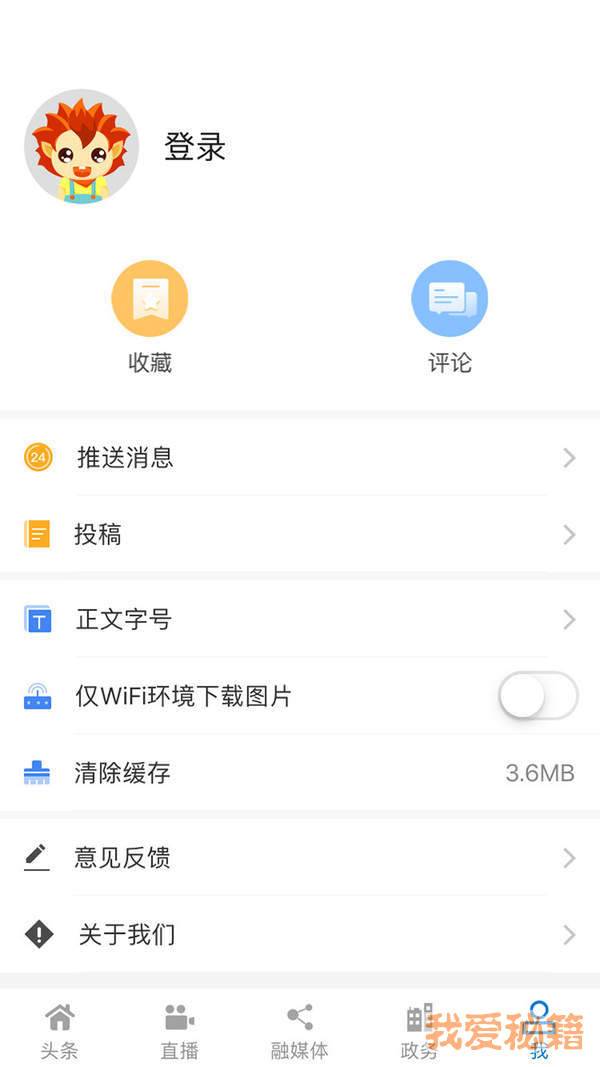Open the 投稿 submission row
600x1067 pixels.
pos(300,535)
